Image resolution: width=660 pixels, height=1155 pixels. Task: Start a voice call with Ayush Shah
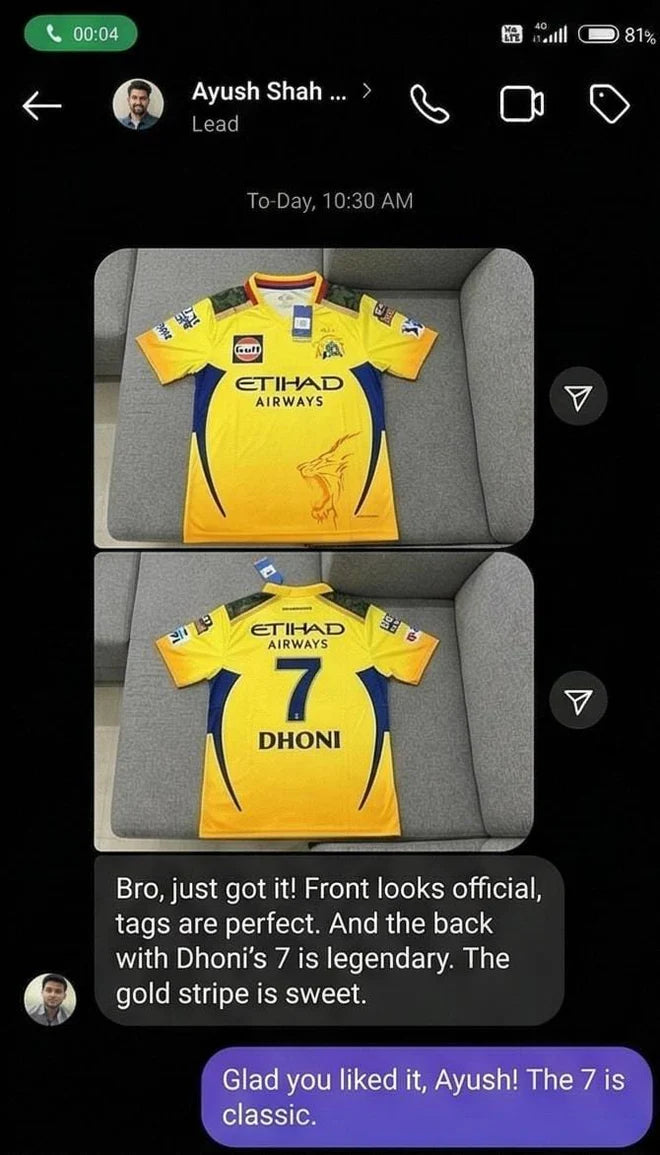coord(431,104)
